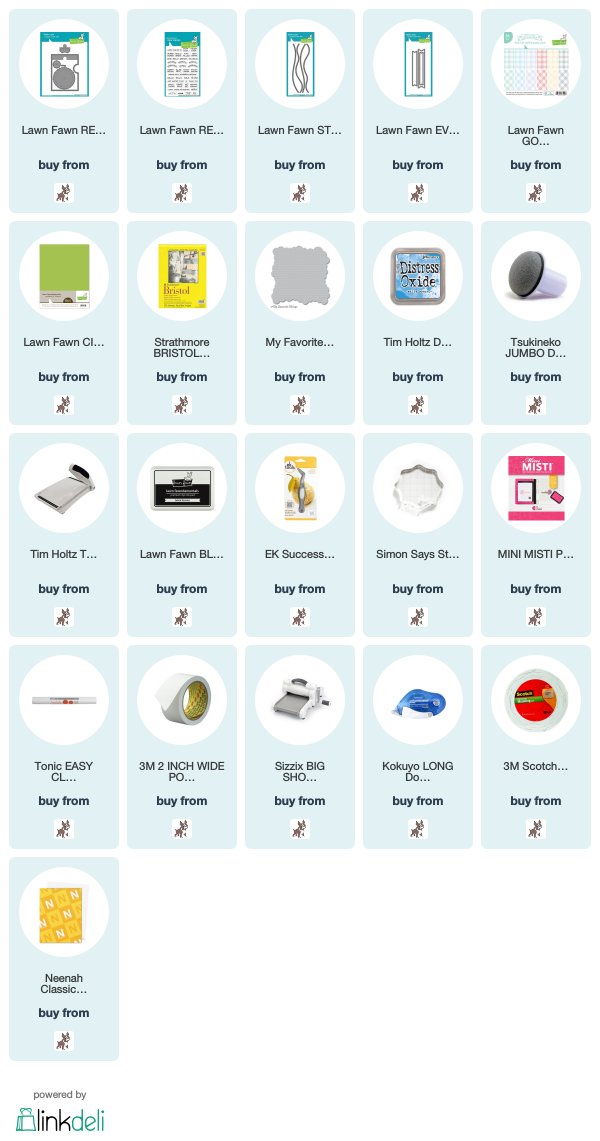600x1141 pixels.
Task: Open the Simon Says St... acrylic block
Action: (x=417, y=535)
